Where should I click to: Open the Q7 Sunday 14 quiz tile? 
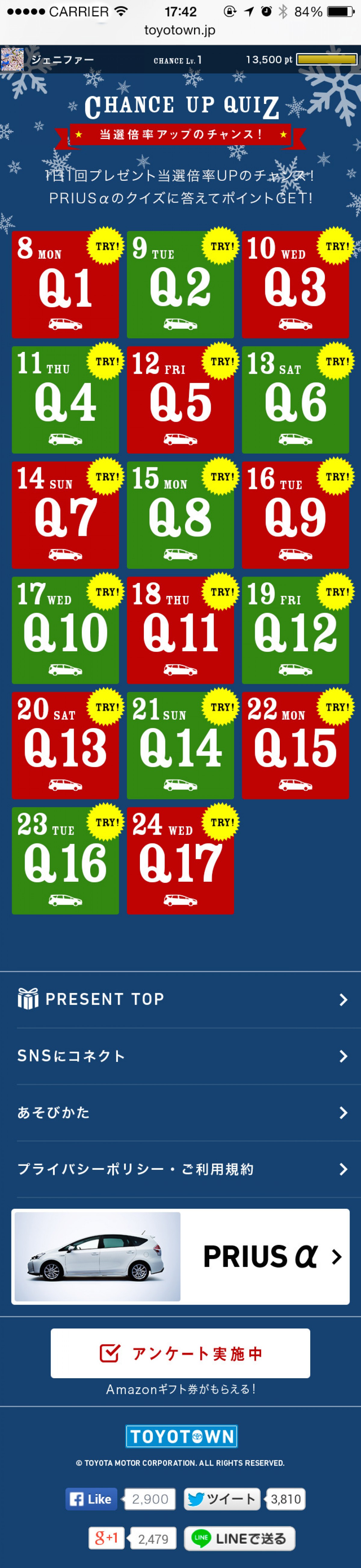(x=65, y=515)
